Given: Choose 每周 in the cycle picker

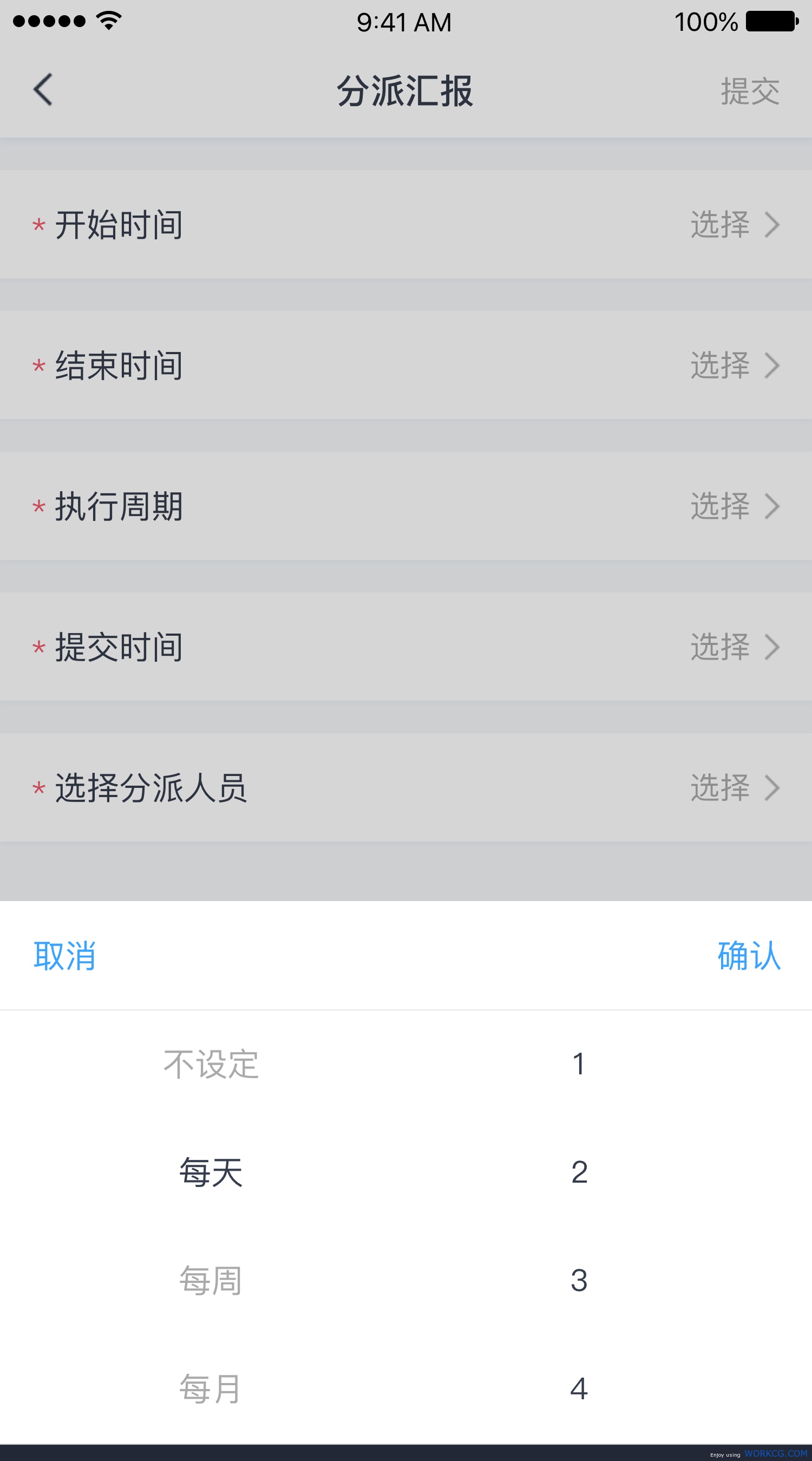Looking at the screenshot, I should pos(211,1281).
